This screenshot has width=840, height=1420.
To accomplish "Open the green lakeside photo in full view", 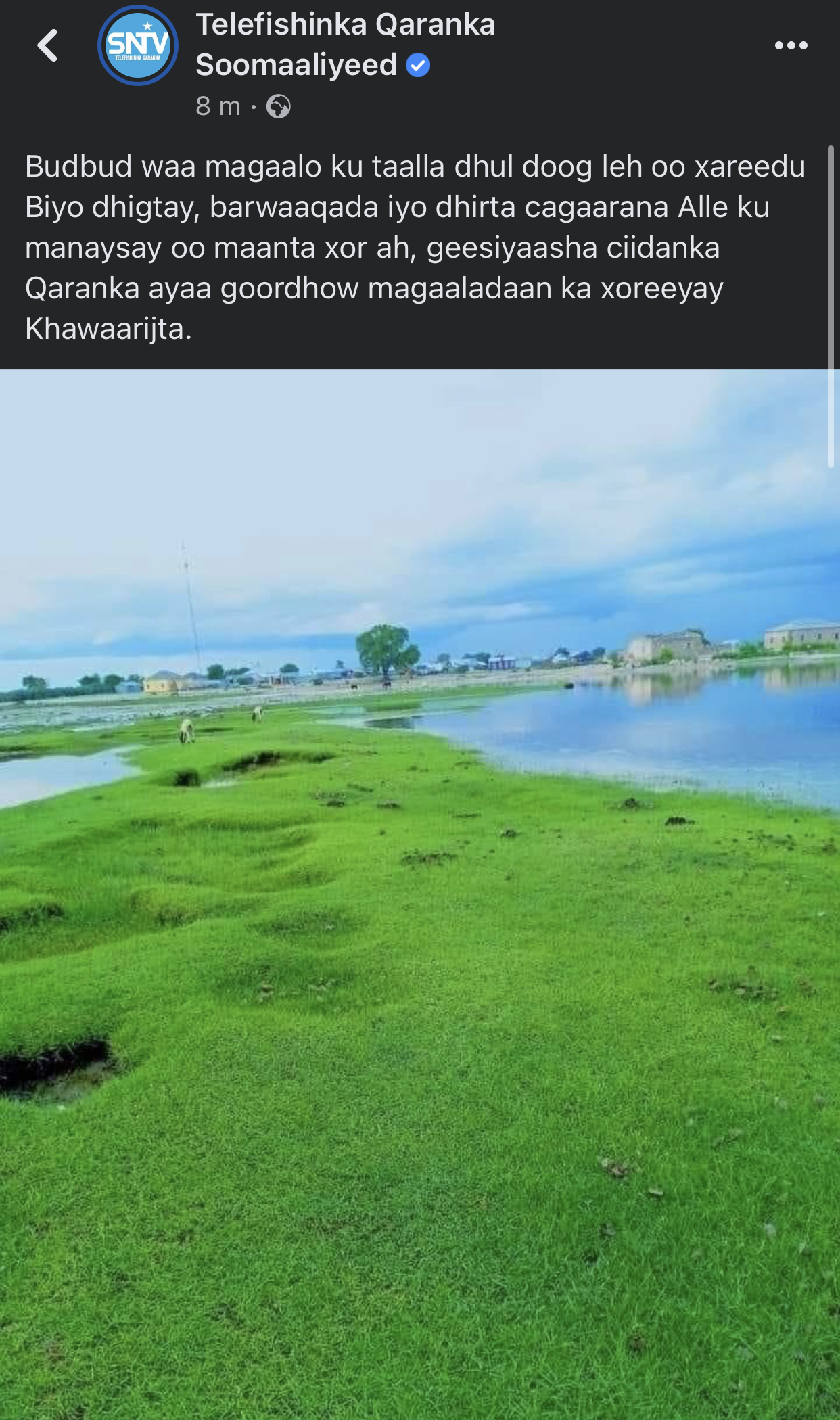I will coord(420,893).
